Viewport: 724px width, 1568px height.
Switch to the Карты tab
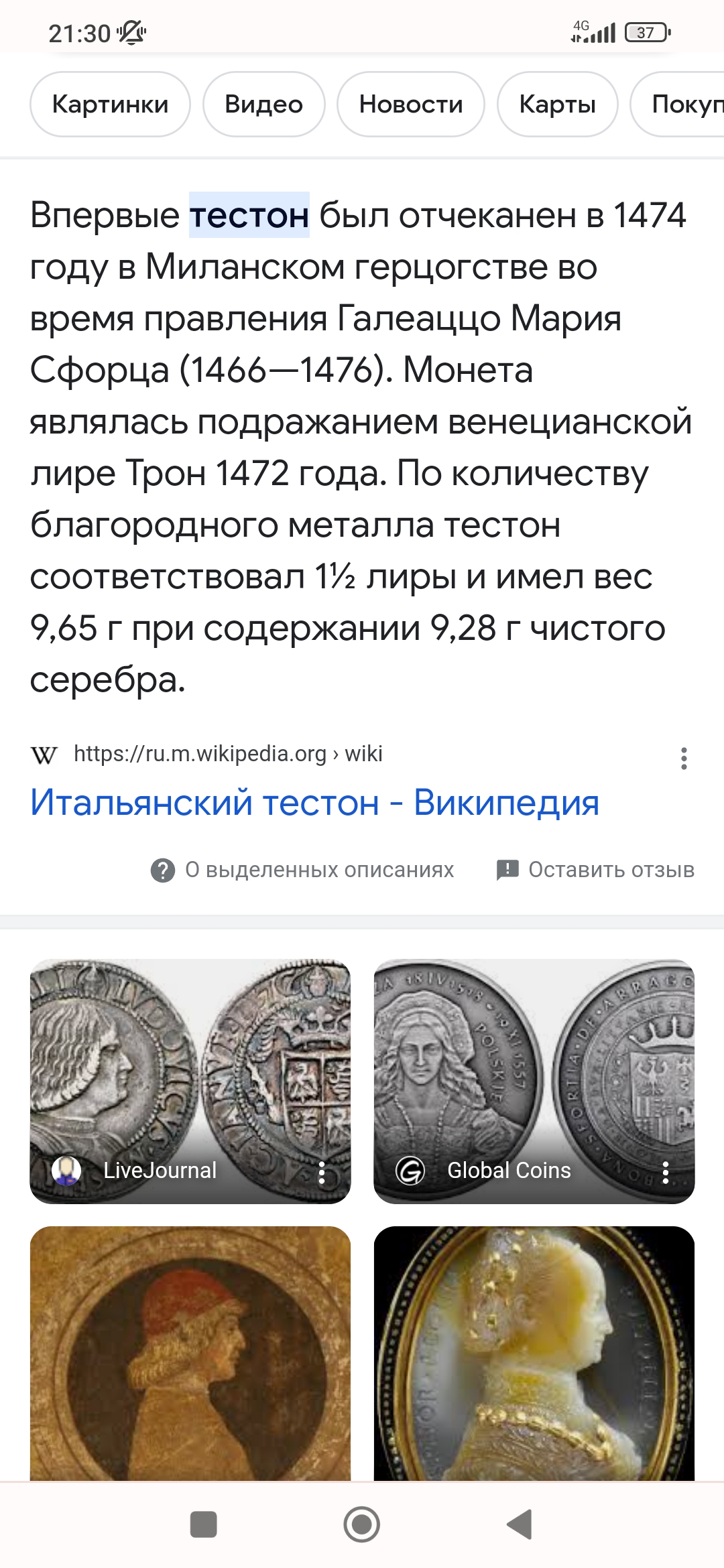pyautogui.click(x=557, y=104)
